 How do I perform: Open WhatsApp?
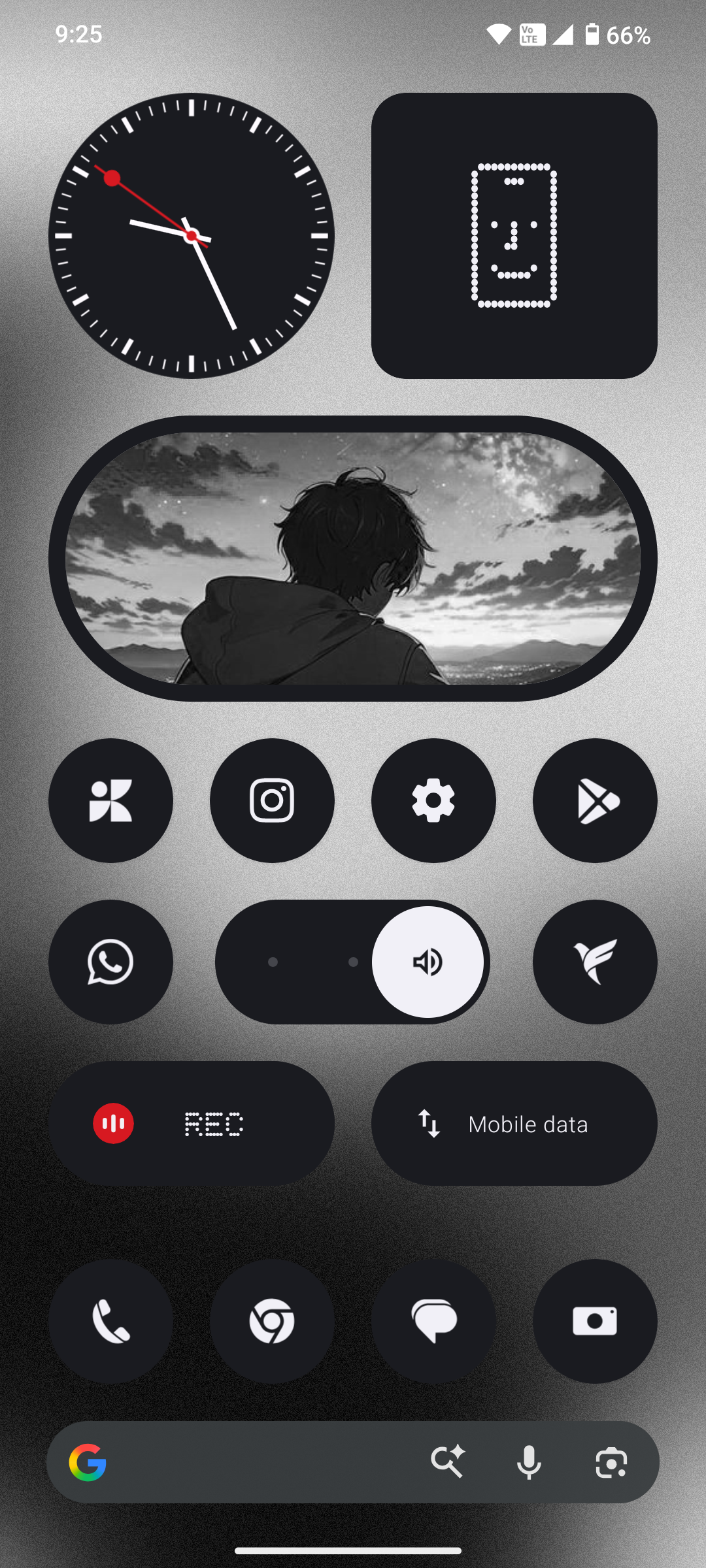[110, 962]
